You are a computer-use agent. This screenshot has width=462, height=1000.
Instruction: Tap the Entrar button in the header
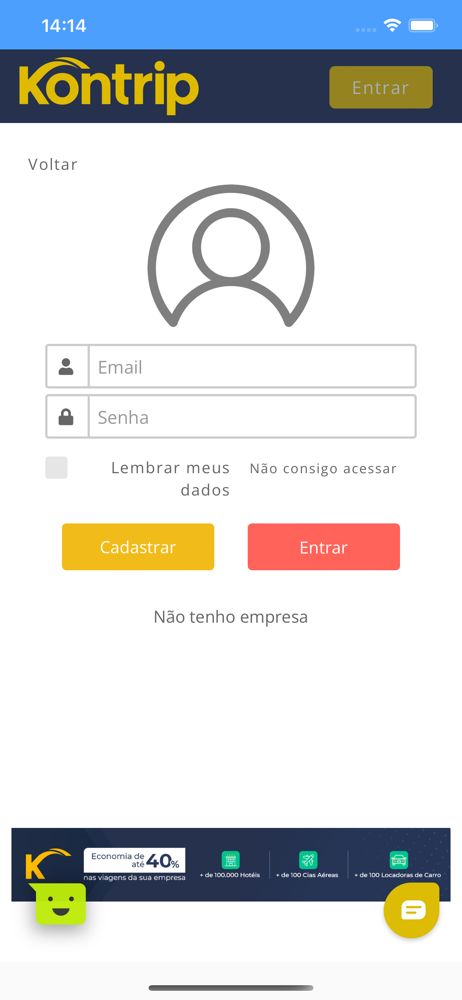pos(381,87)
